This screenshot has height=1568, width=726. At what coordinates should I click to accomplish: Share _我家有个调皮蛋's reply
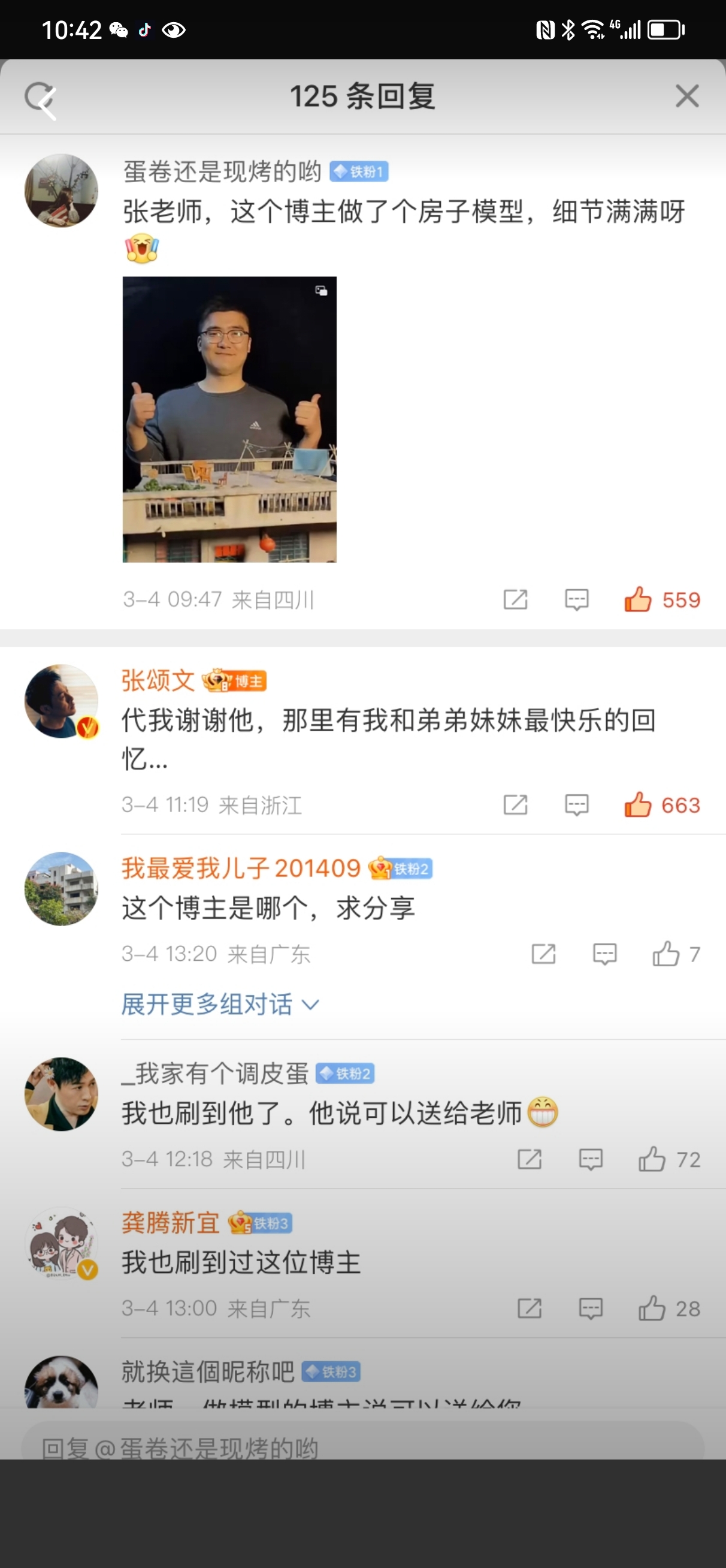(x=529, y=1159)
